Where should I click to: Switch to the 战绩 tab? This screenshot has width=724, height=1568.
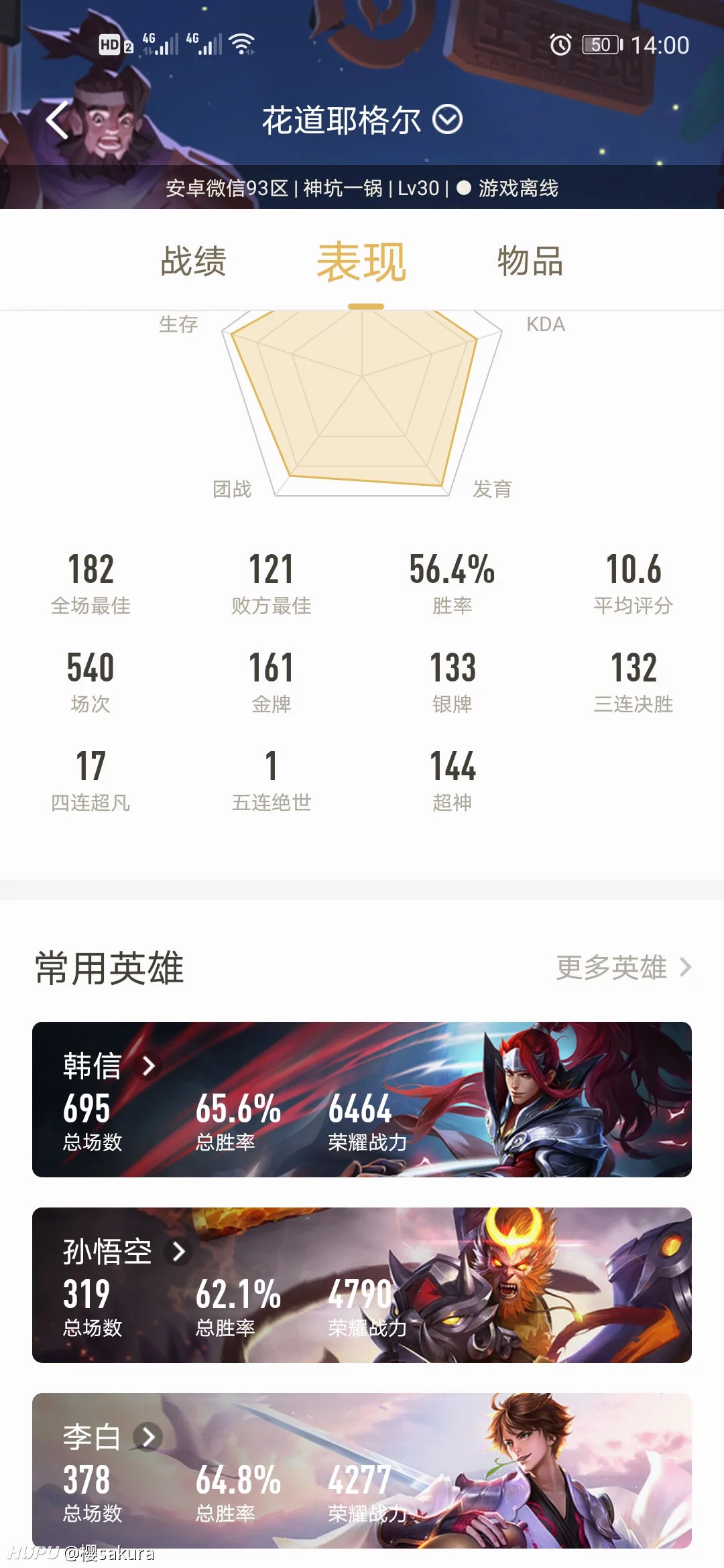pos(194,261)
